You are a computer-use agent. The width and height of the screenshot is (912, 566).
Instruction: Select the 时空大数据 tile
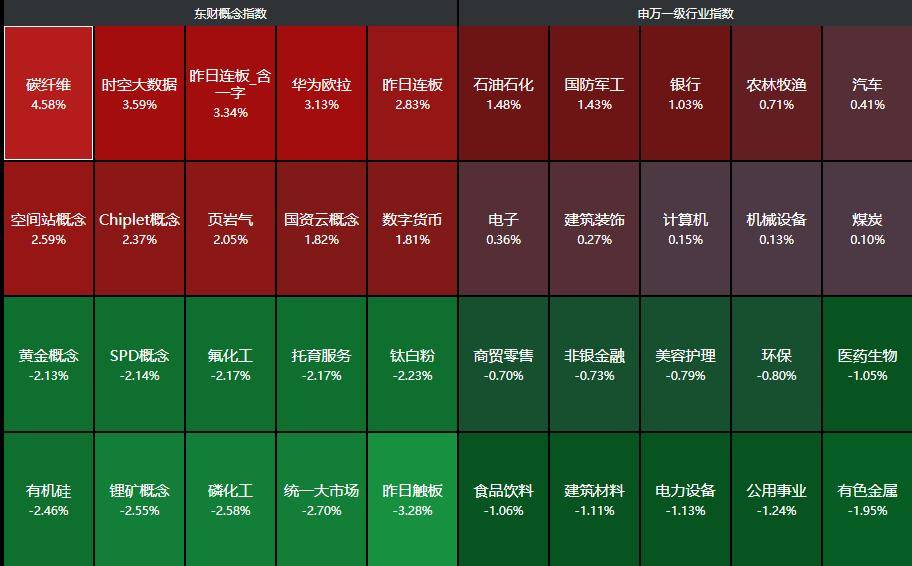tap(139, 93)
